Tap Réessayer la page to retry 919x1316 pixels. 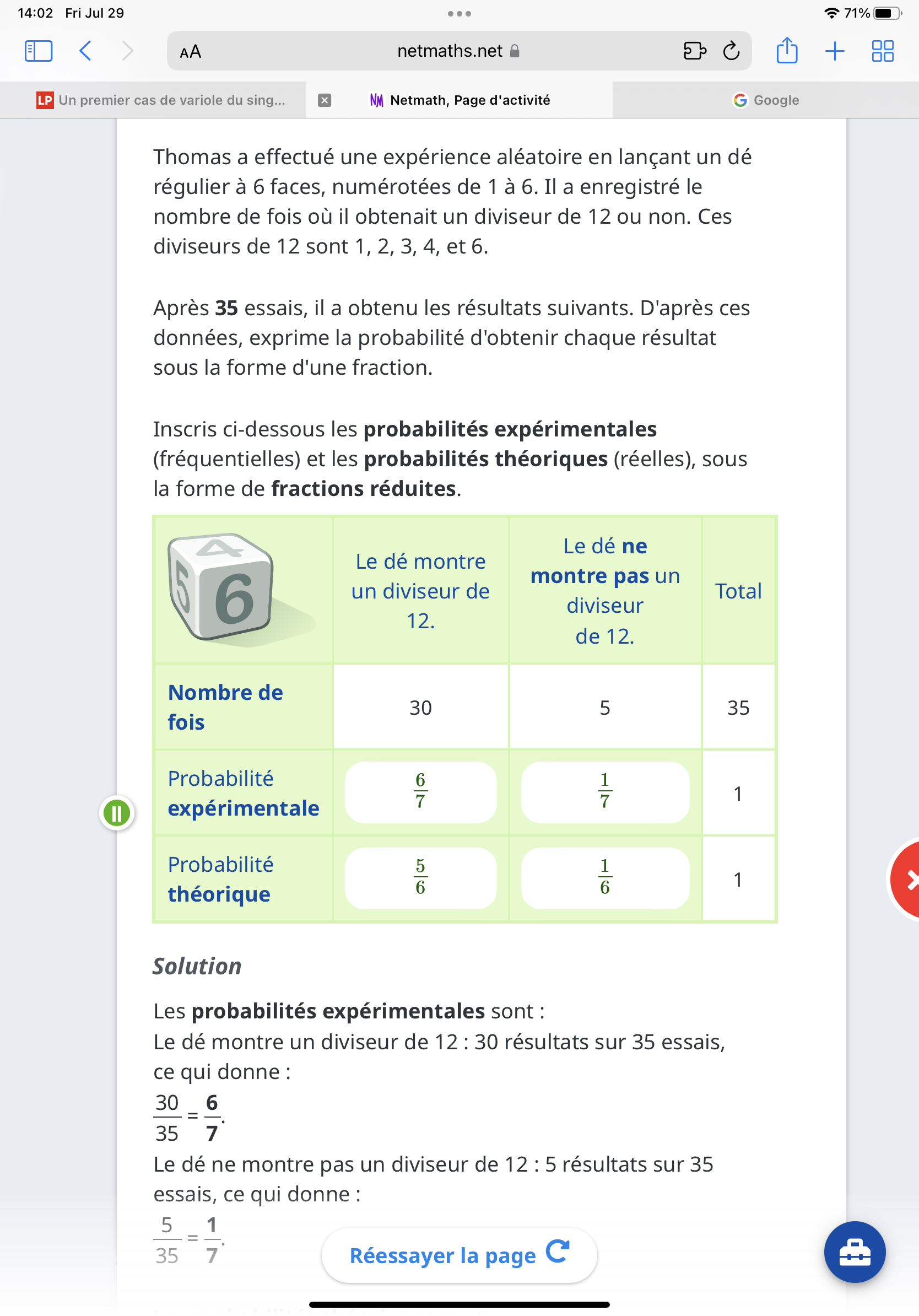click(x=459, y=1255)
